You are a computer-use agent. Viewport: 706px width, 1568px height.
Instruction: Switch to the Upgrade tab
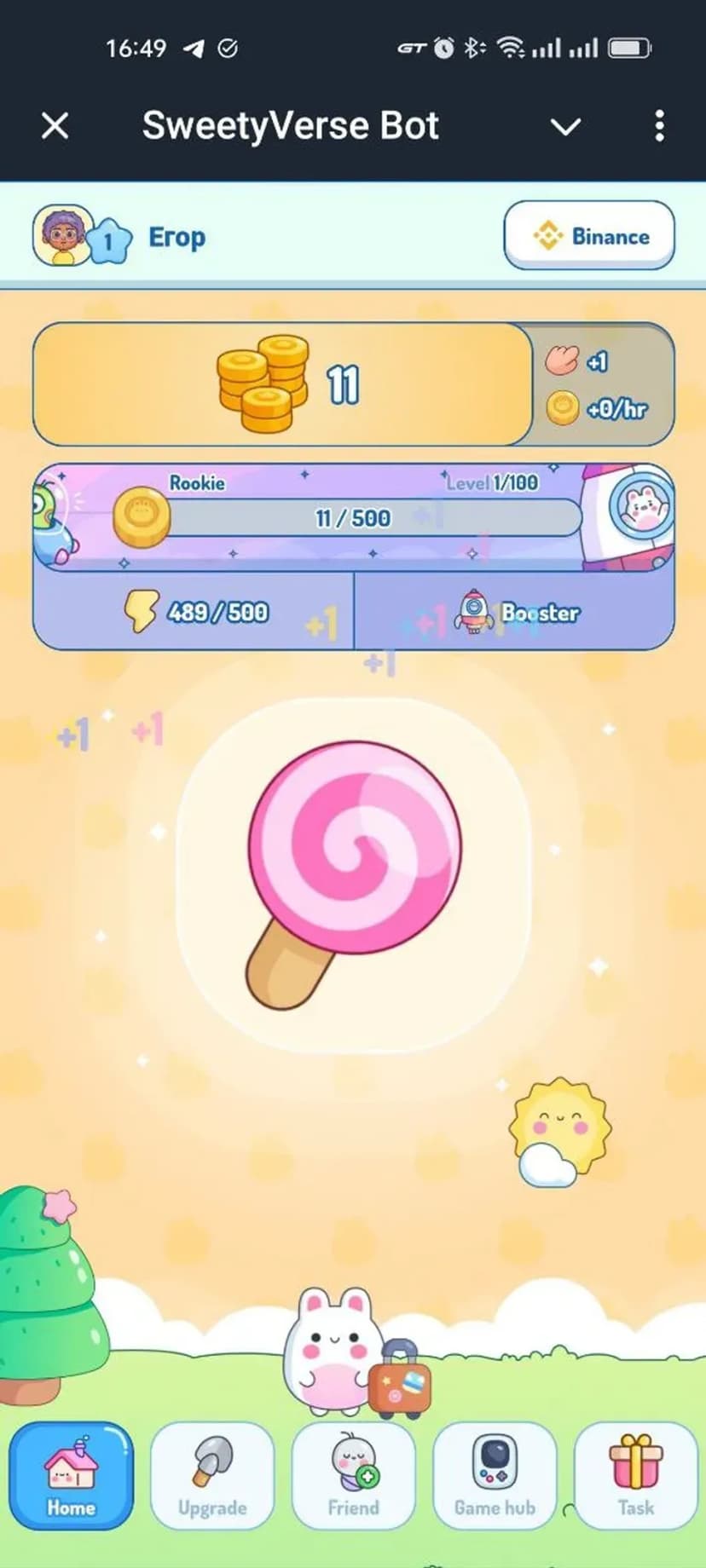212,1474
